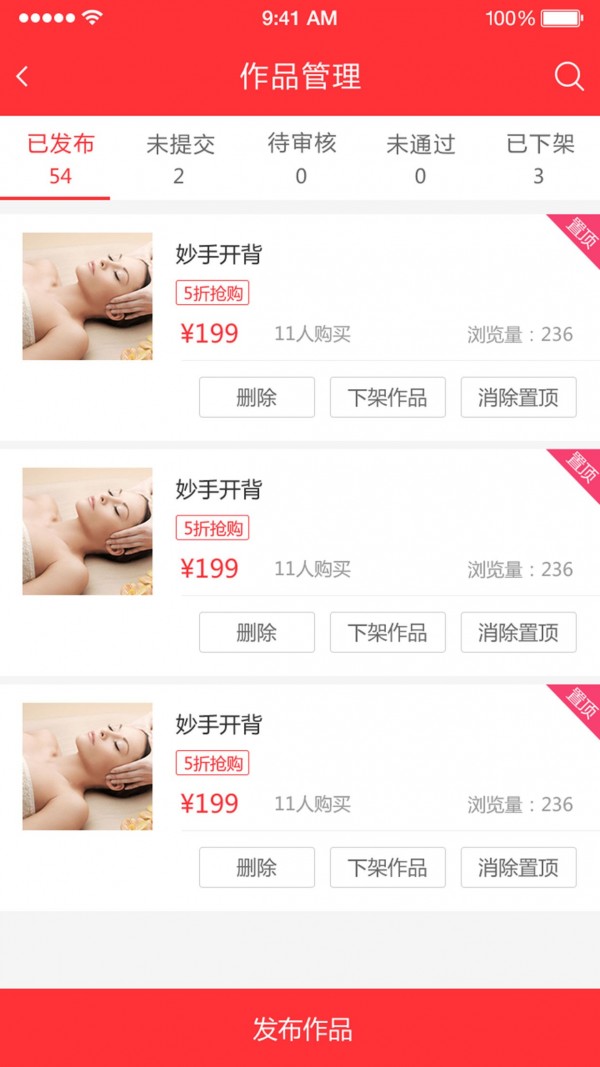Delete the third 妙手开背 listing

click(x=257, y=867)
